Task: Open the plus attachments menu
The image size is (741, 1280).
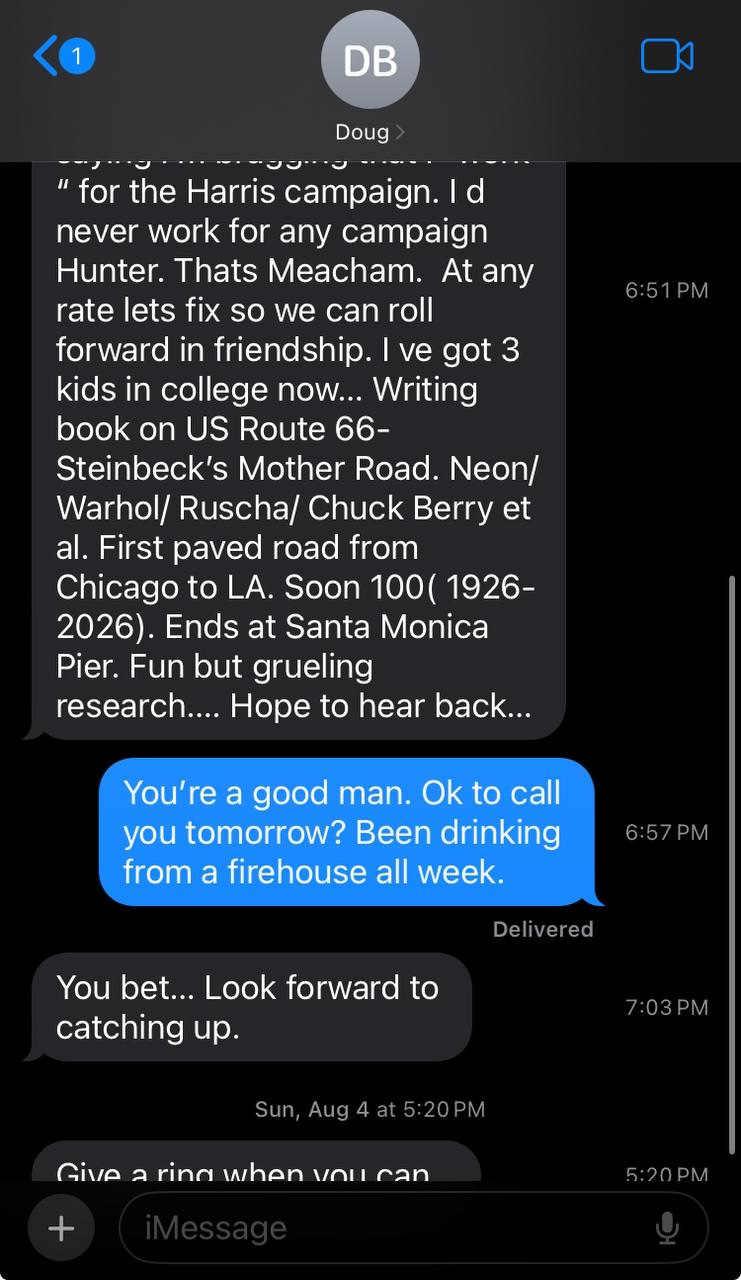Action: pos(61,1227)
